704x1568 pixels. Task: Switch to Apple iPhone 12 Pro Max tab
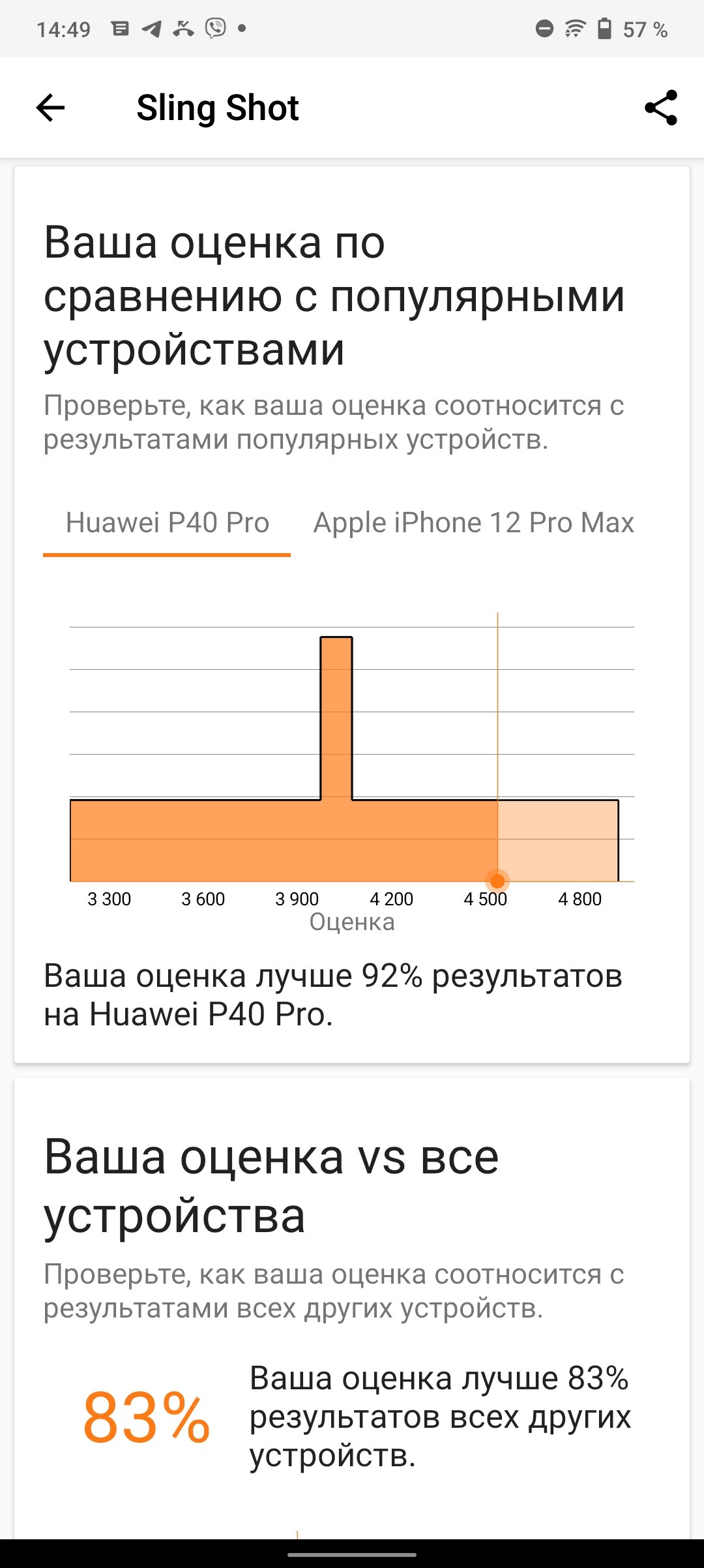474,523
